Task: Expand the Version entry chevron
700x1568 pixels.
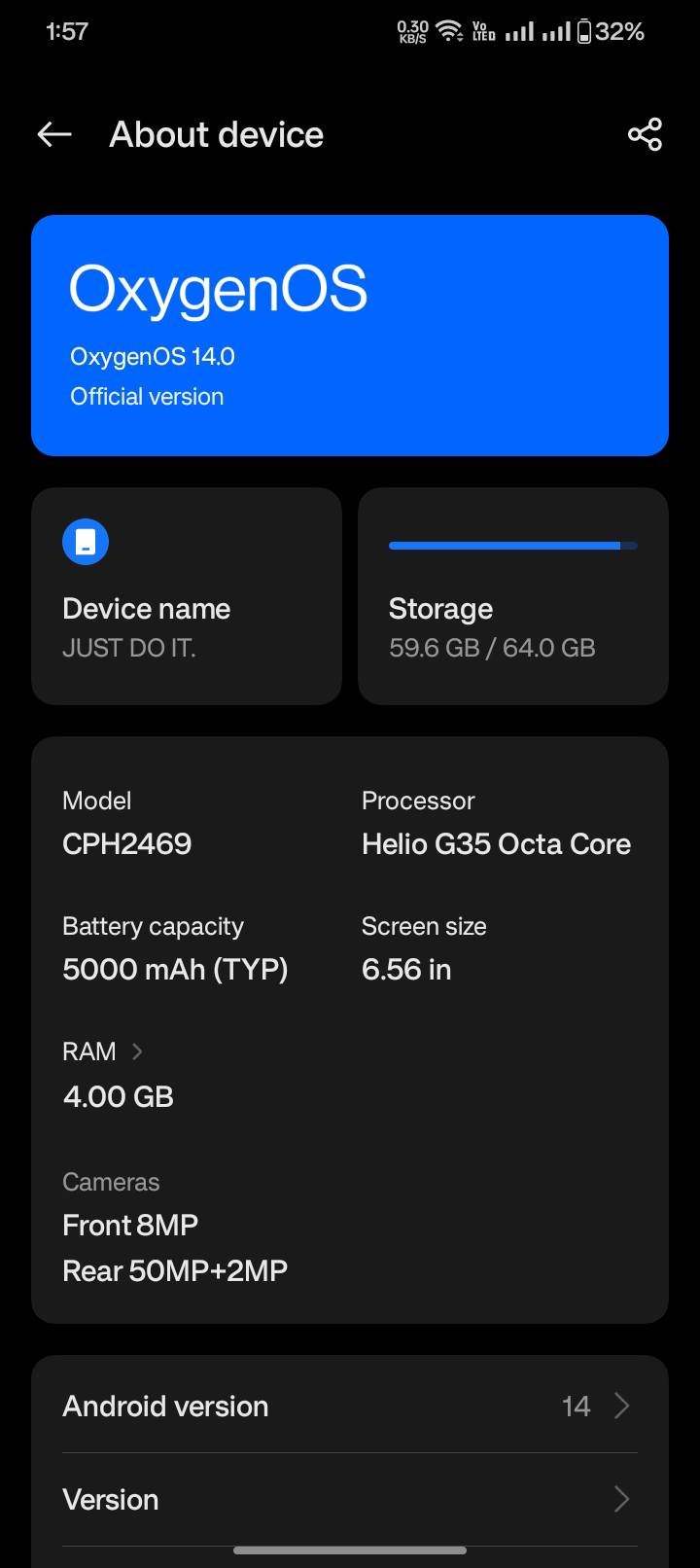Action: click(x=622, y=1499)
